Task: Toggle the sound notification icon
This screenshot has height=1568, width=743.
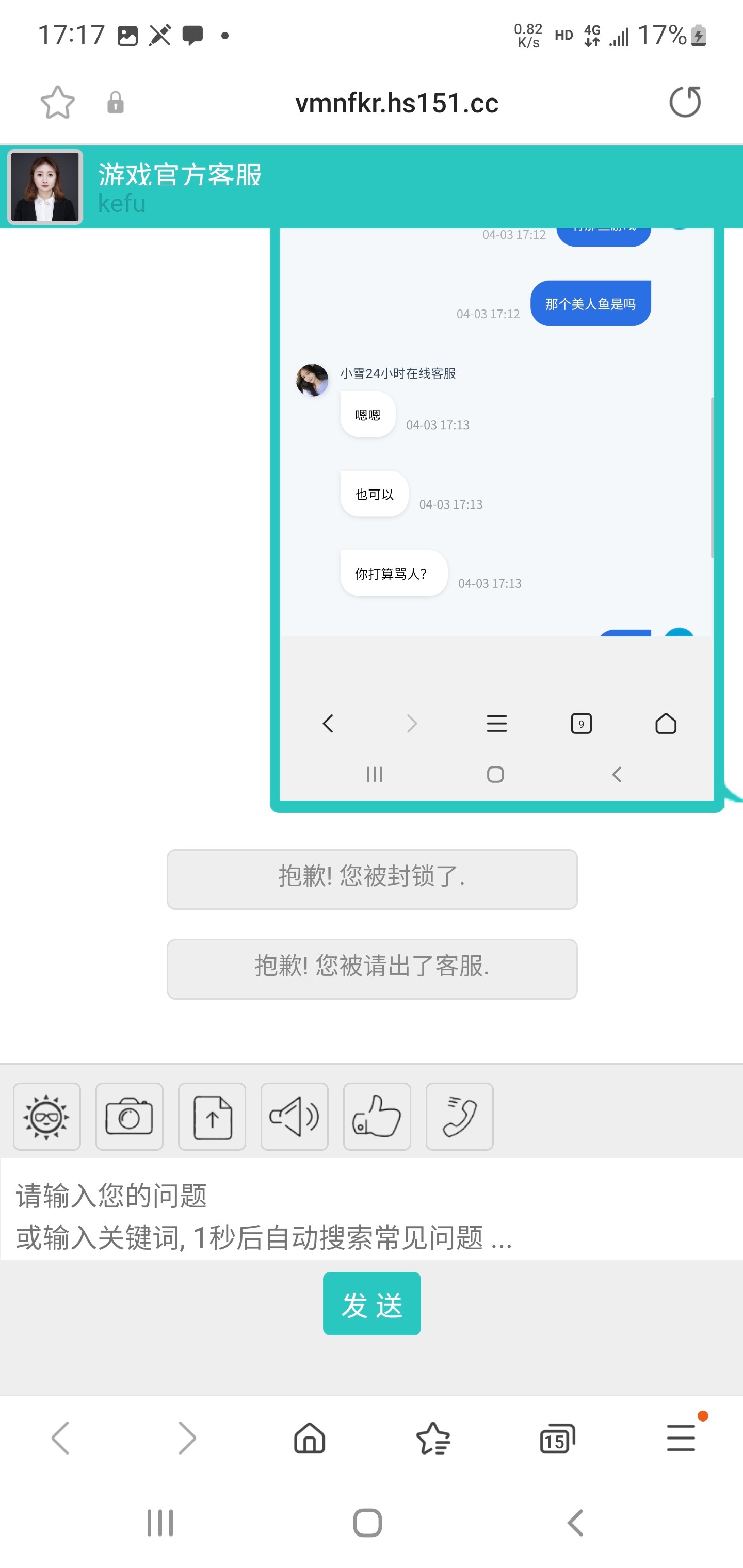Action: [294, 1116]
